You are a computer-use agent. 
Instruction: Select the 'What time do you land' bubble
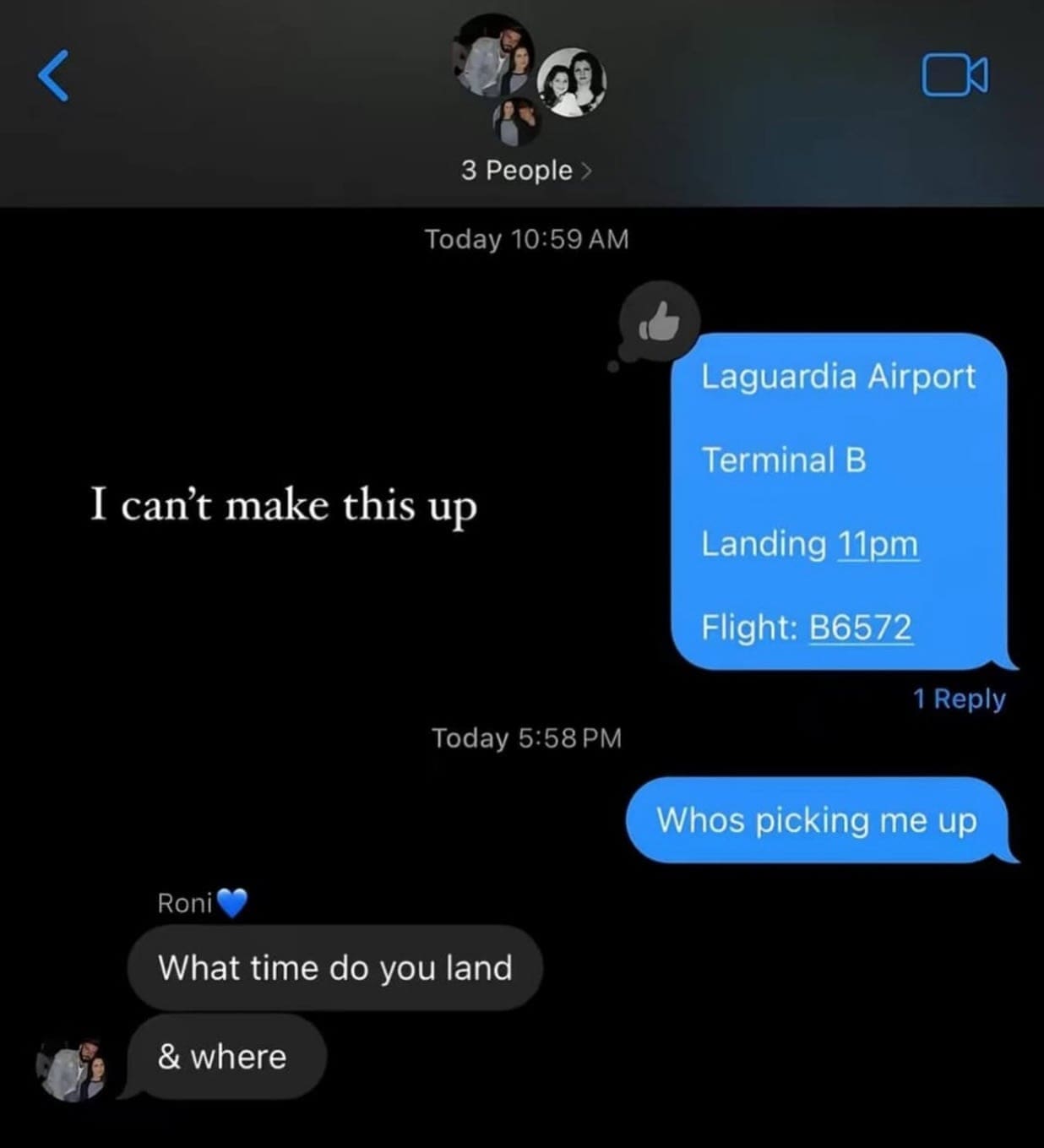334,968
